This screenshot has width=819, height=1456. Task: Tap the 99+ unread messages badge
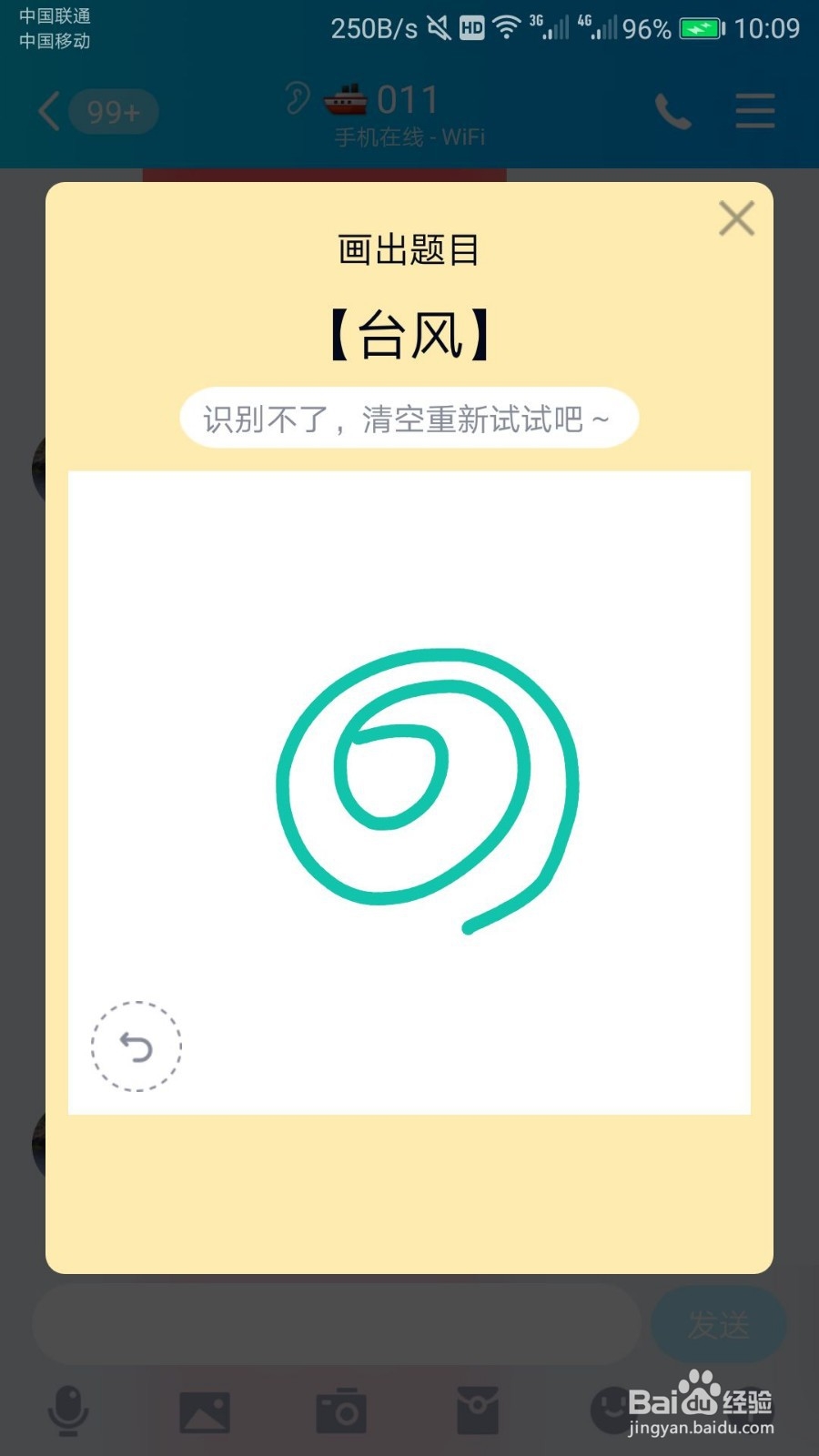tap(113, 111)
